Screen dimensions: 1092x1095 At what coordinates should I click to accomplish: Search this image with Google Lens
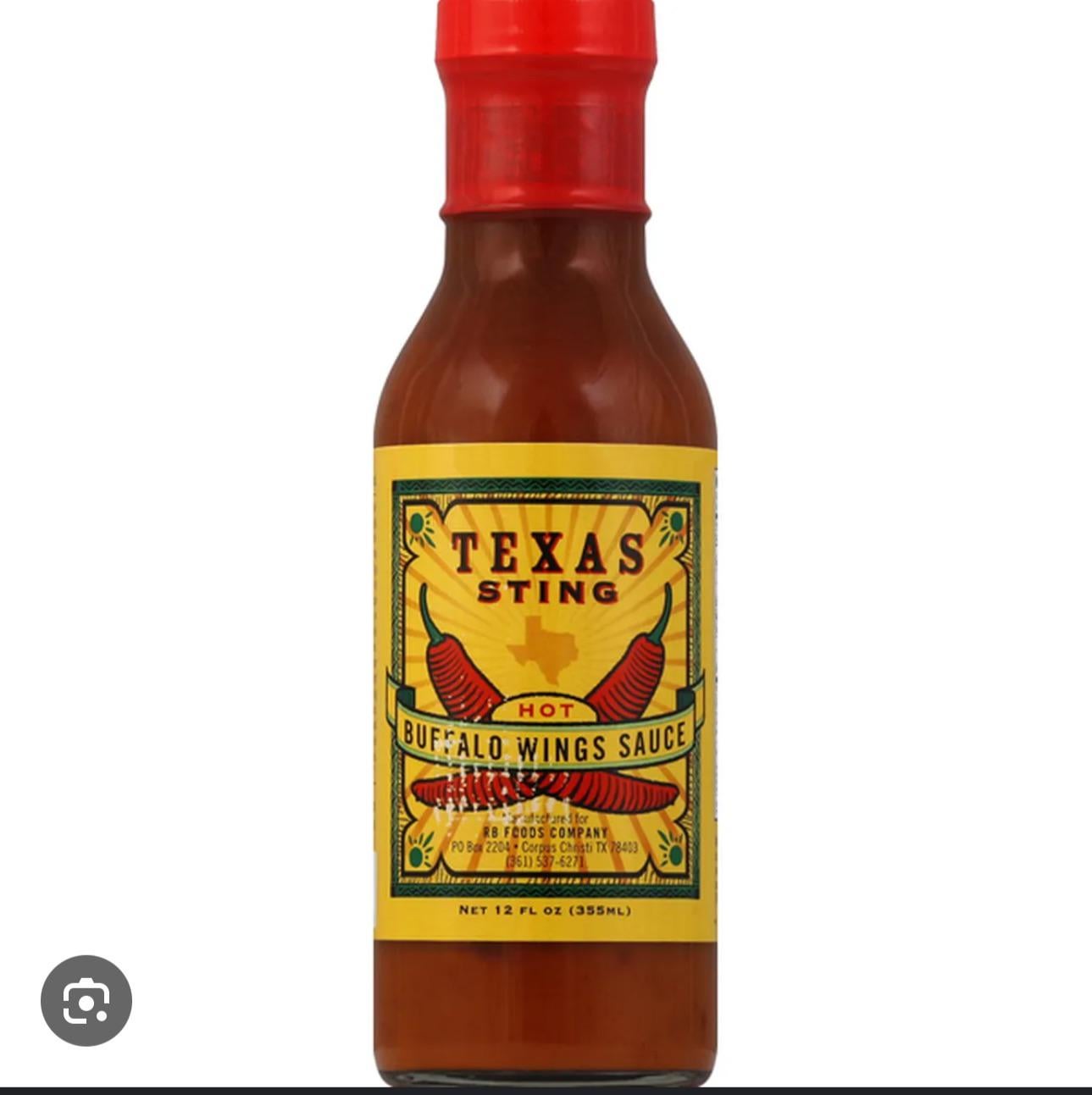click(x=86, y=1000)
